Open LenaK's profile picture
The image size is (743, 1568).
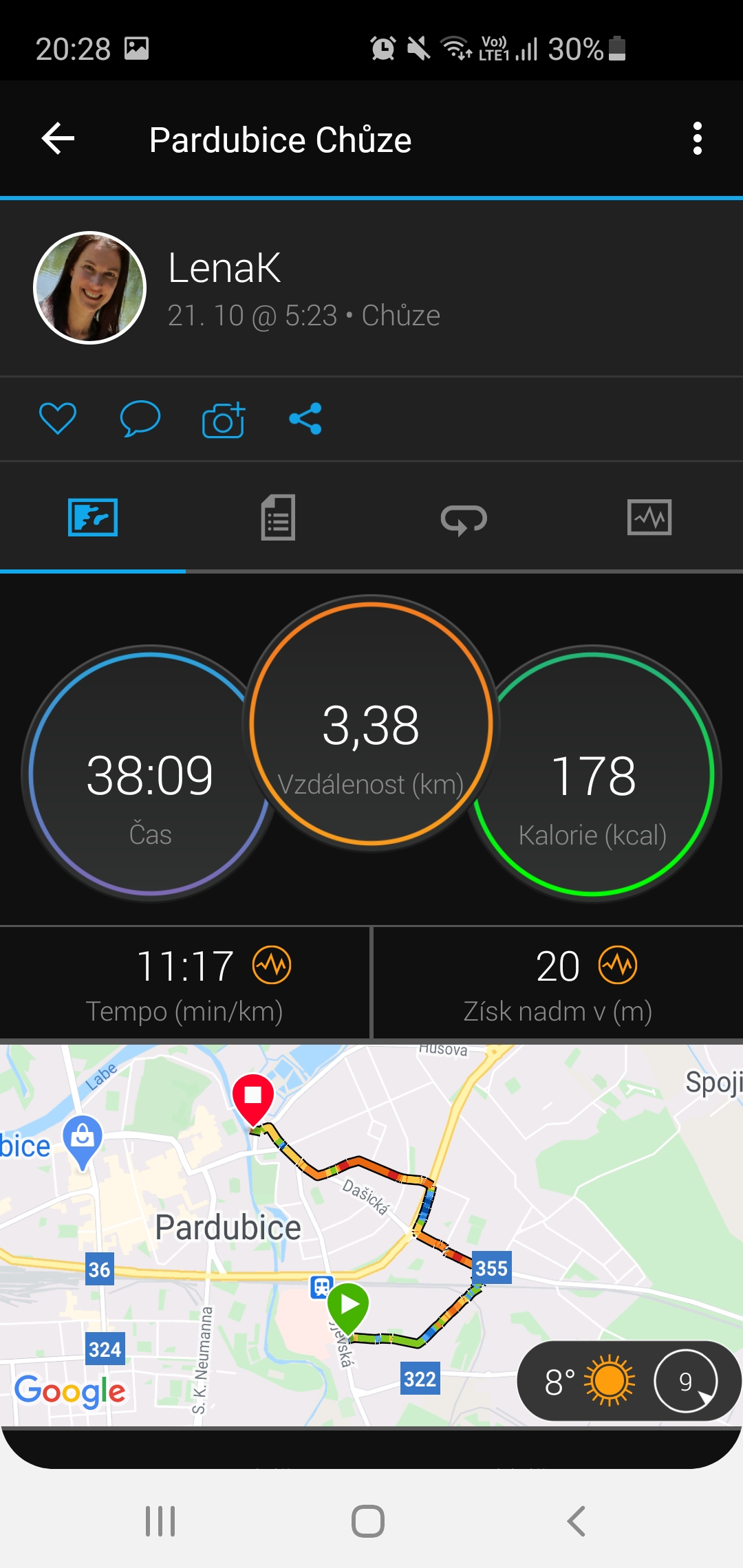[89, 287]
